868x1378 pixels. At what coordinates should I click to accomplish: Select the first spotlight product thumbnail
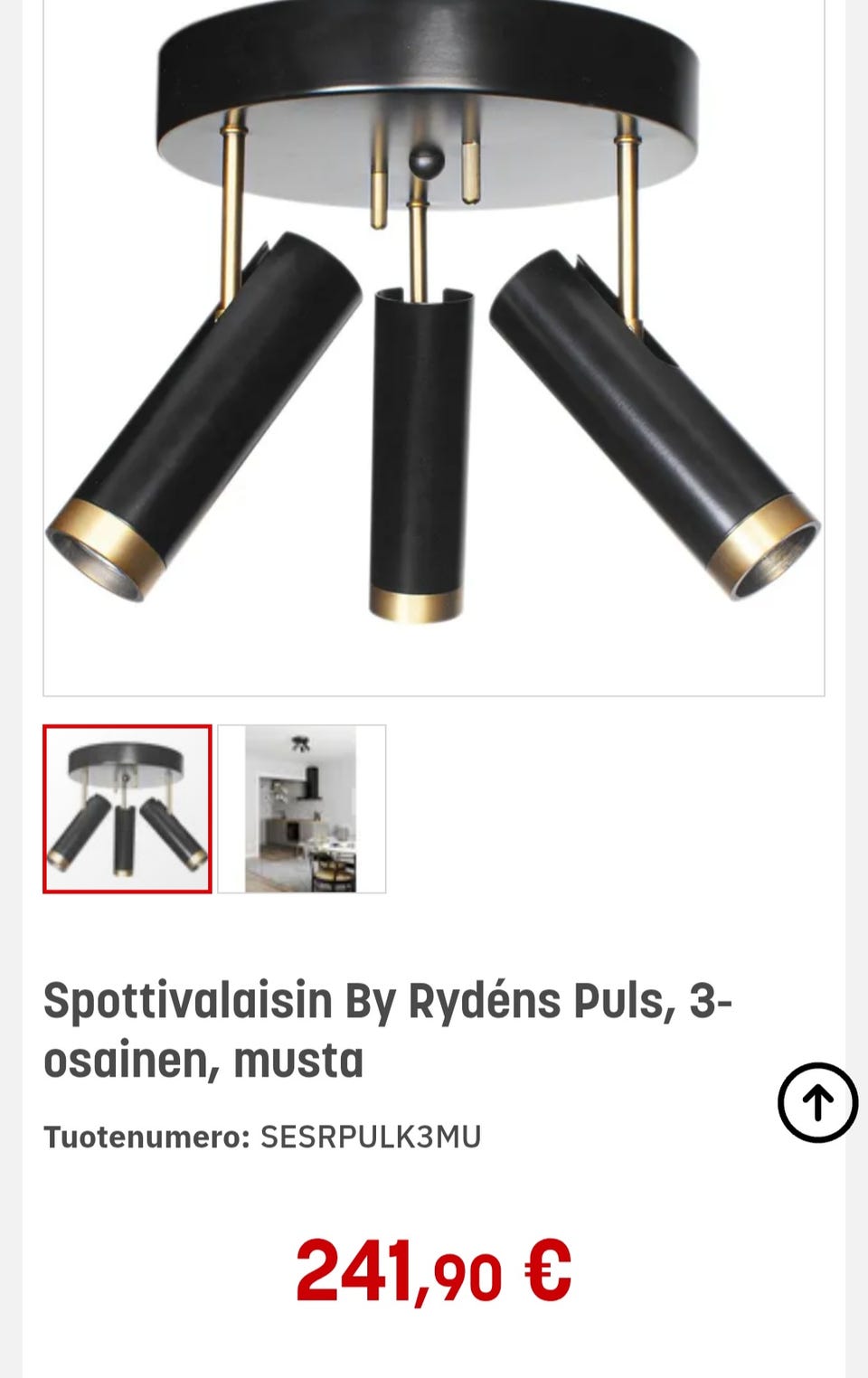pos(127,808)
